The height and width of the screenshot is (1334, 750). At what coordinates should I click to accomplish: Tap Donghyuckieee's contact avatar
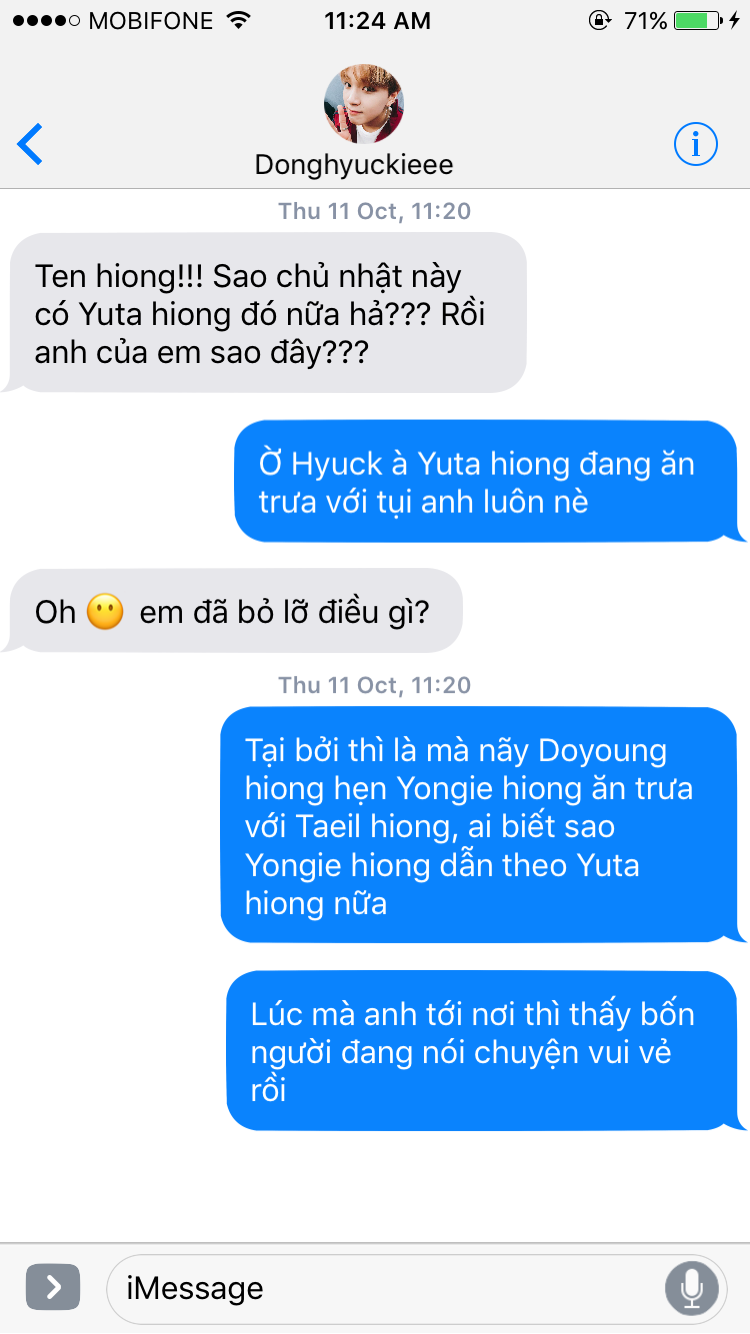tap(364, 104)
